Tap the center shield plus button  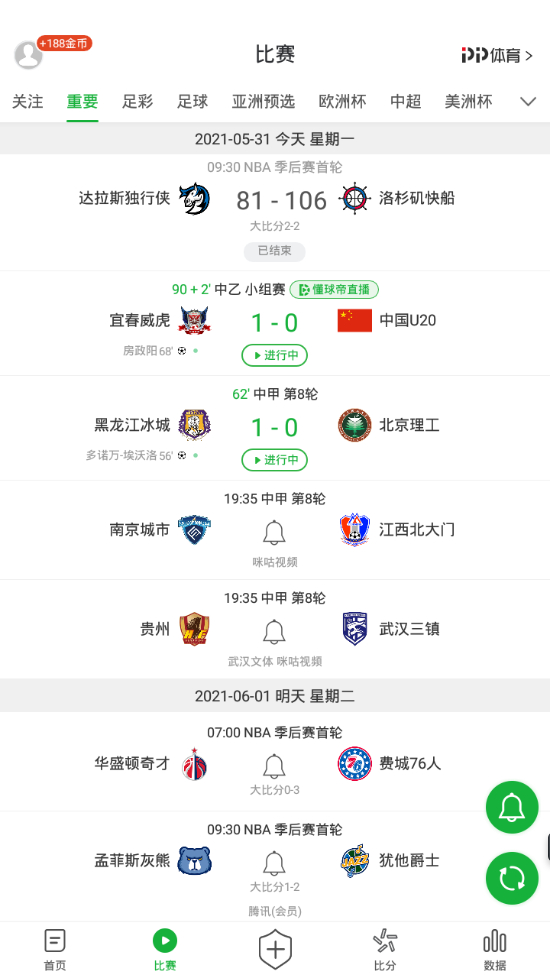pos(275,949)
